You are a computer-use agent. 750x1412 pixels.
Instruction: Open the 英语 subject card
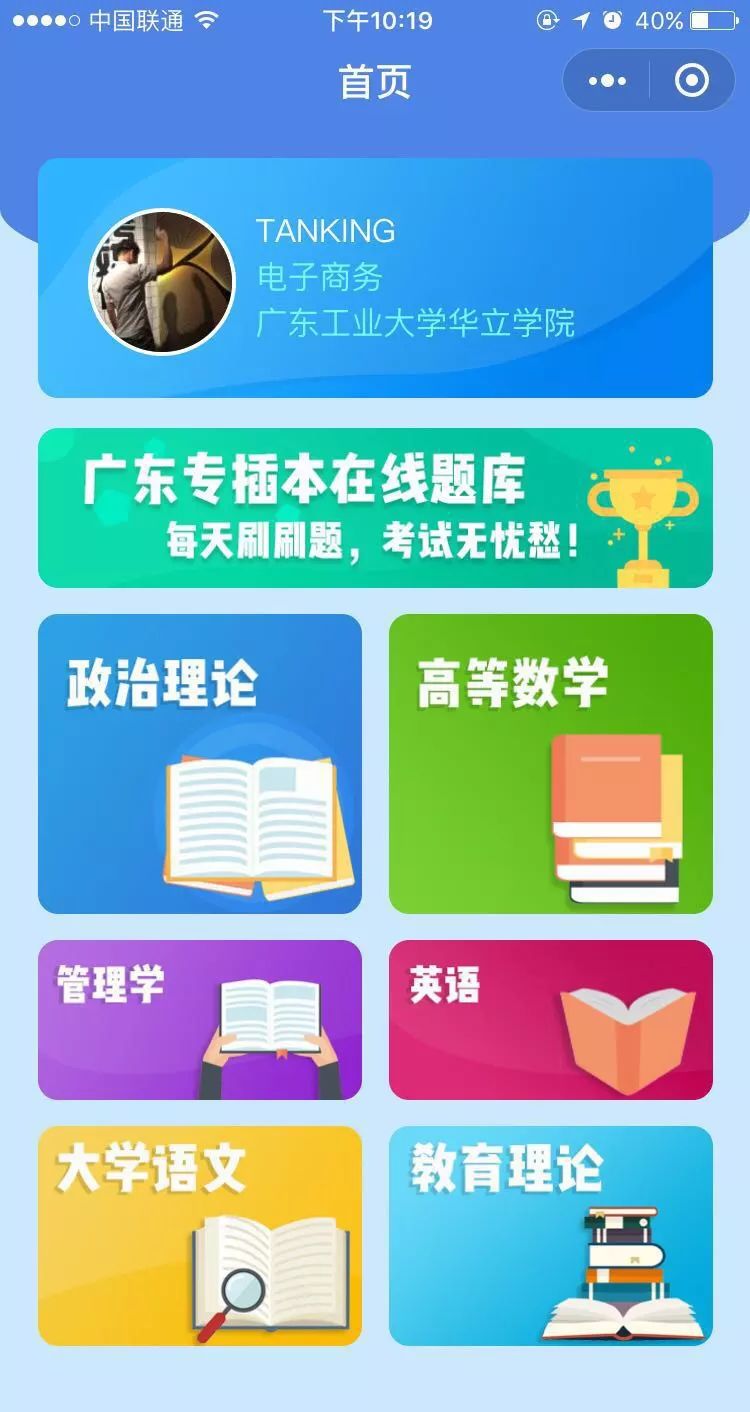click(551, 1018)
